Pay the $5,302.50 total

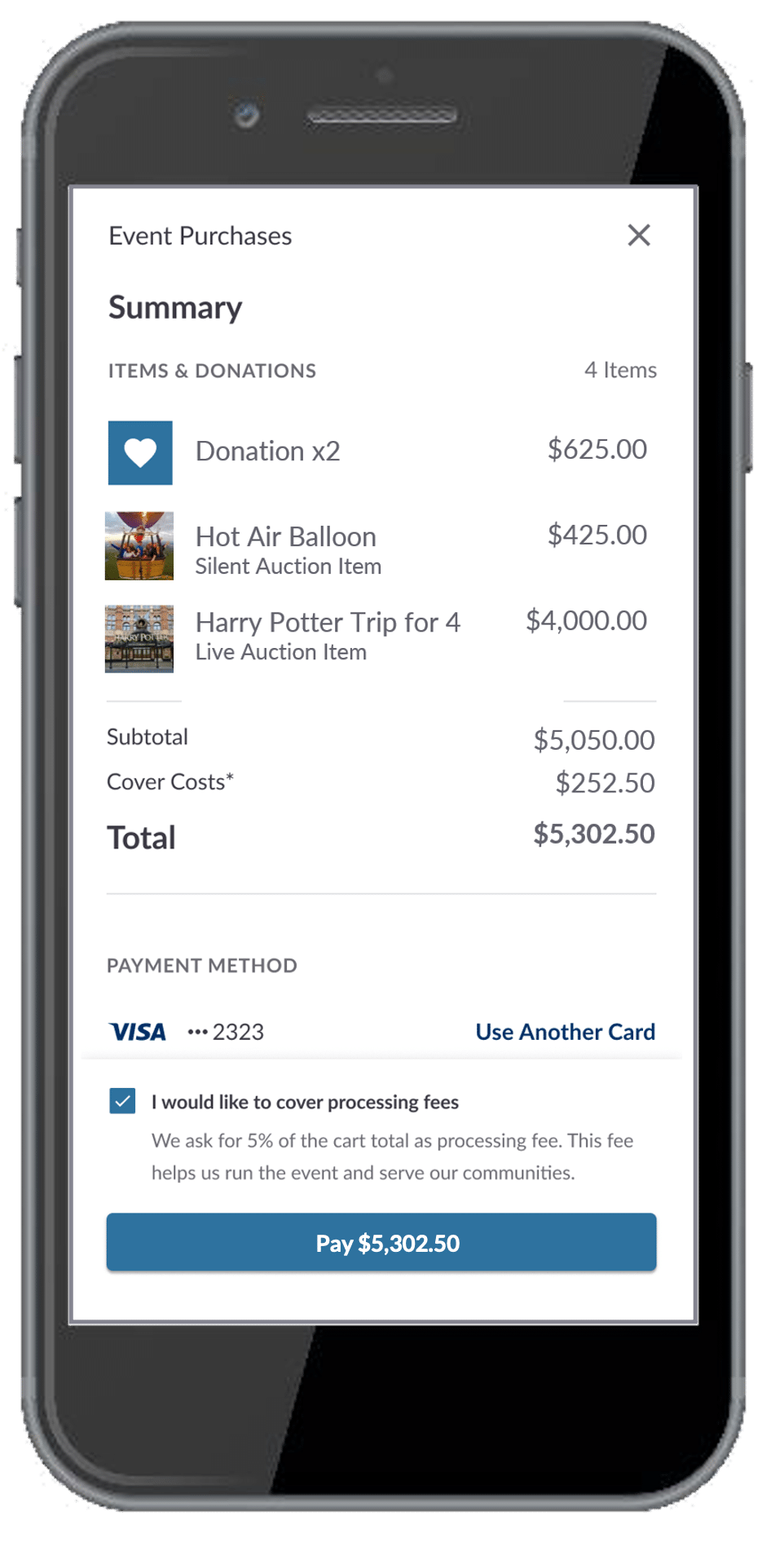[381, 1242]
